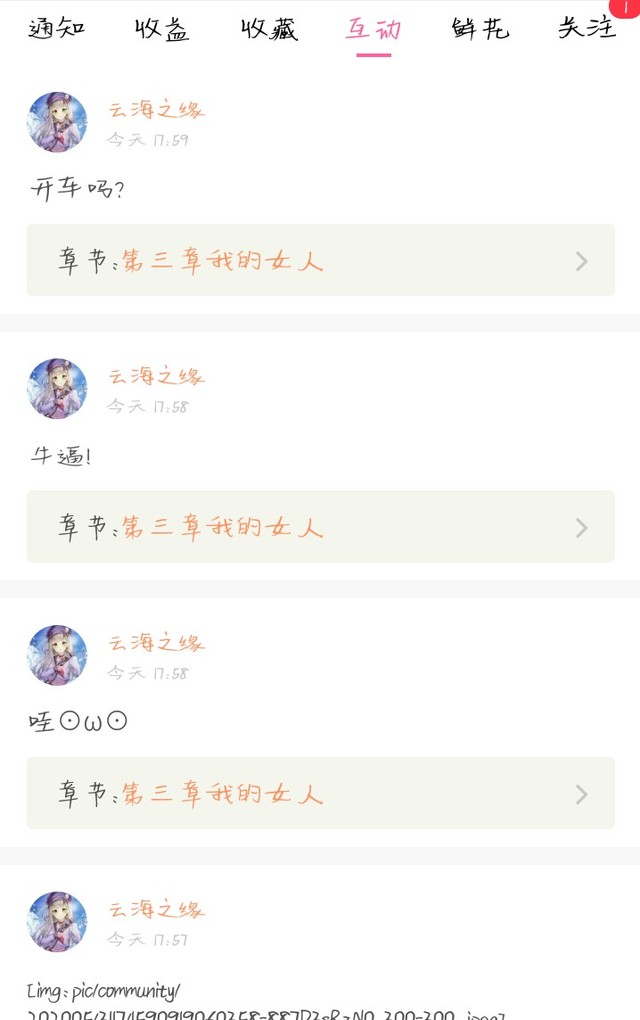This screenshot has height=1020, width=640.
Task: Switch to the 鲜花 tab
Action: pos(480,28)
